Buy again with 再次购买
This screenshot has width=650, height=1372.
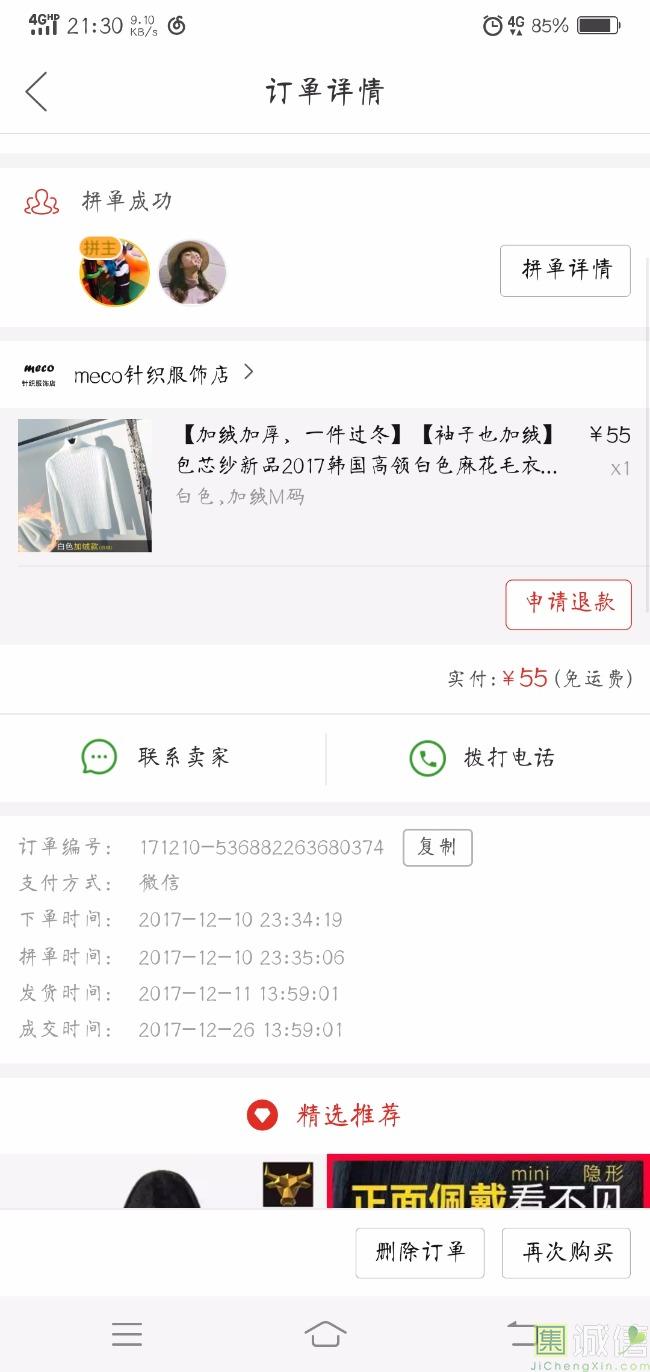tap(566, 1252)
